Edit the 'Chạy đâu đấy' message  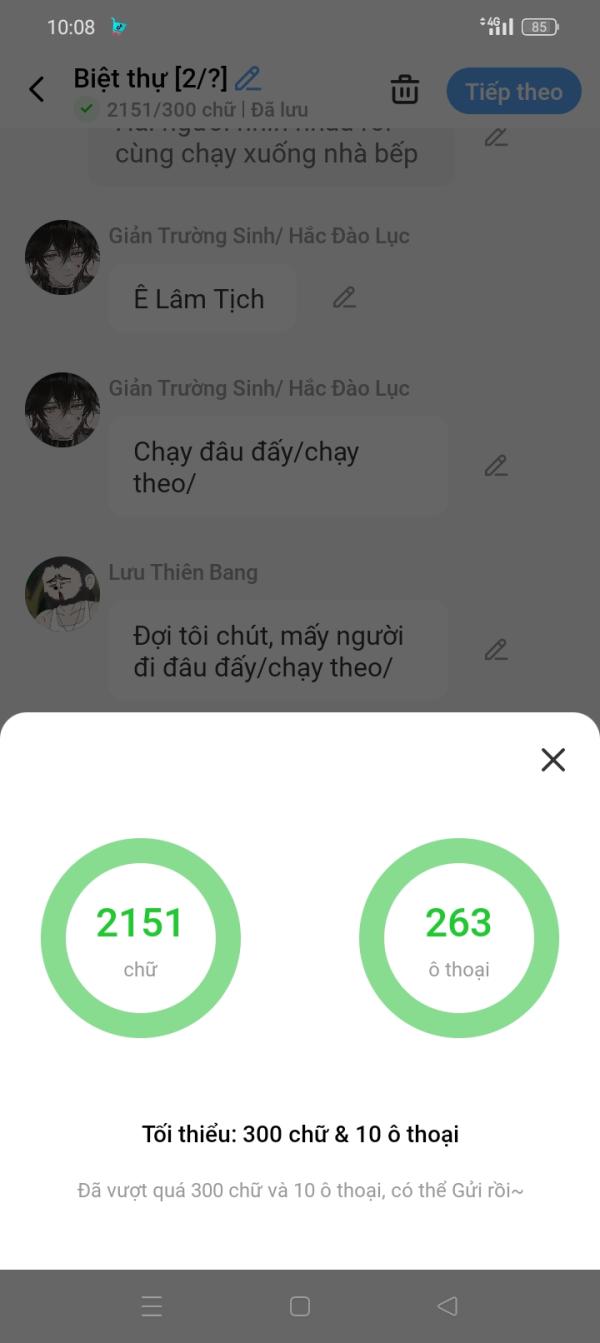(x=496, y=466)
